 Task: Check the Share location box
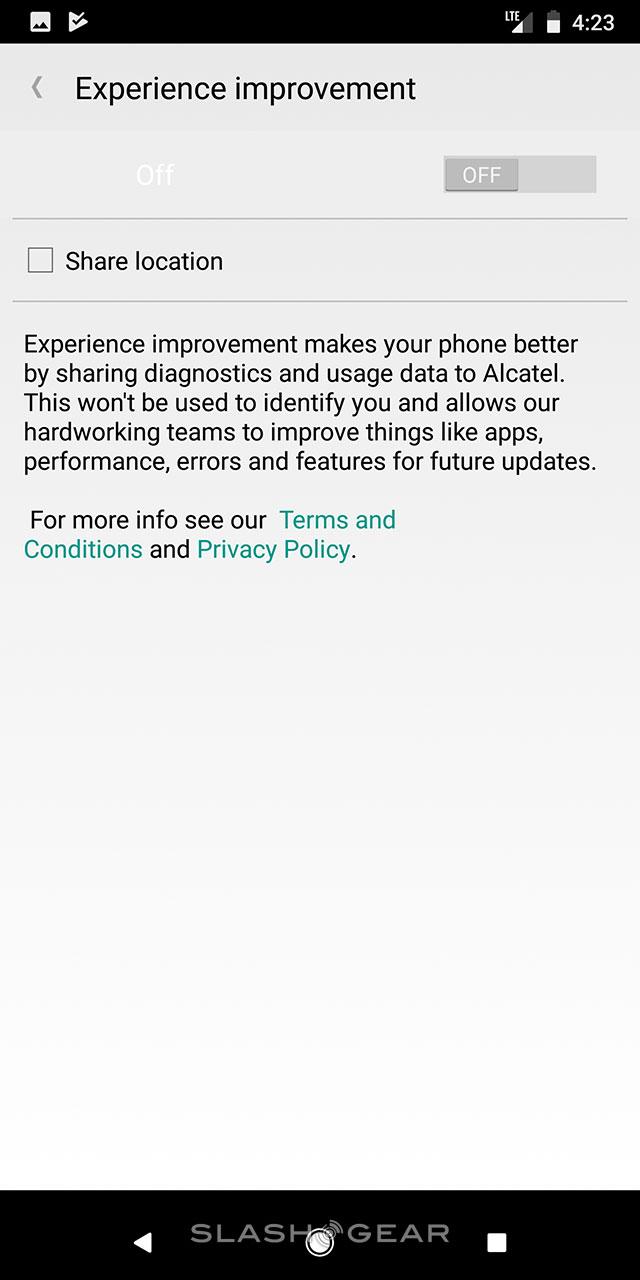[40, 261]
